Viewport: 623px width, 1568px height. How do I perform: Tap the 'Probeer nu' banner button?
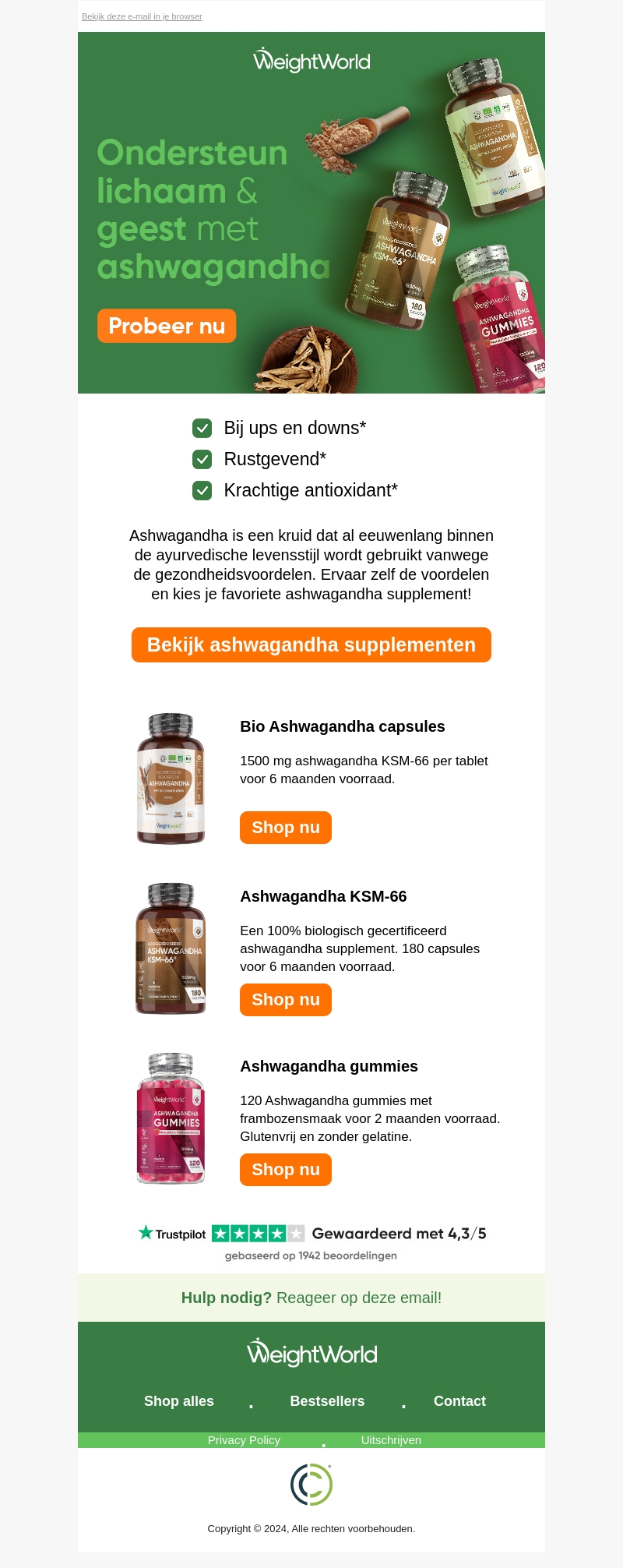point(167,326)
